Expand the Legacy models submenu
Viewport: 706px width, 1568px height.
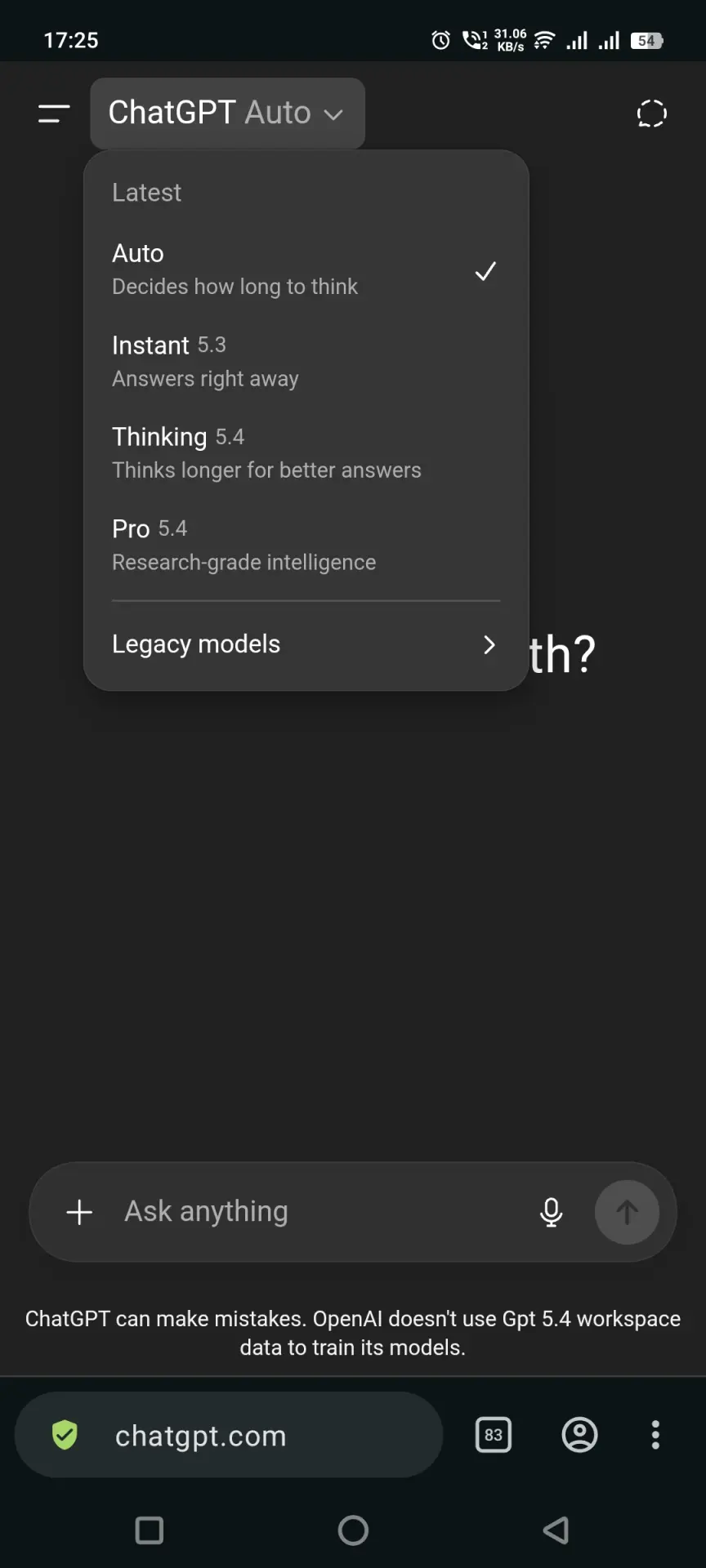coord(306,644)
